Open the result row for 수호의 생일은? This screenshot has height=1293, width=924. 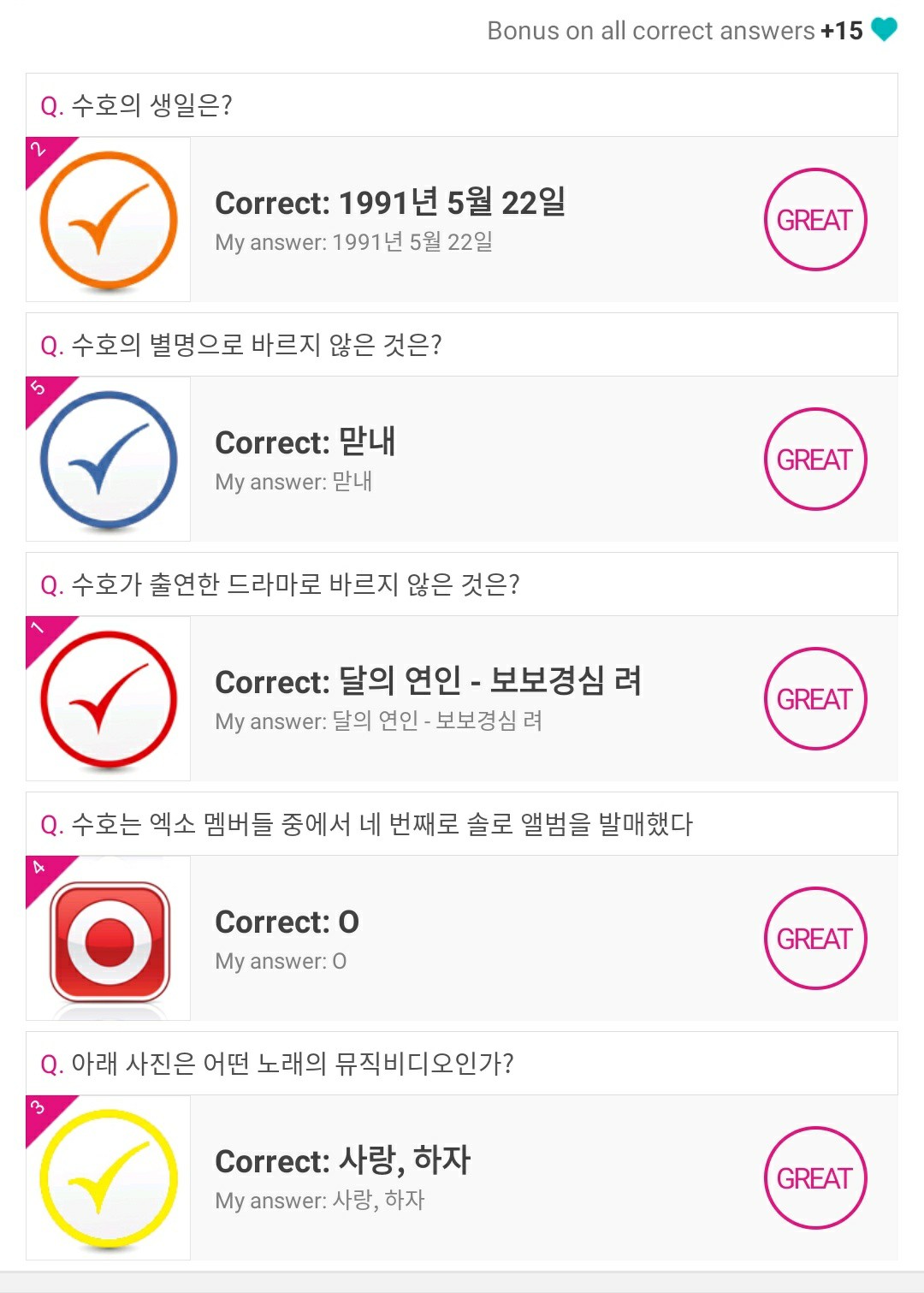point(462,220)
